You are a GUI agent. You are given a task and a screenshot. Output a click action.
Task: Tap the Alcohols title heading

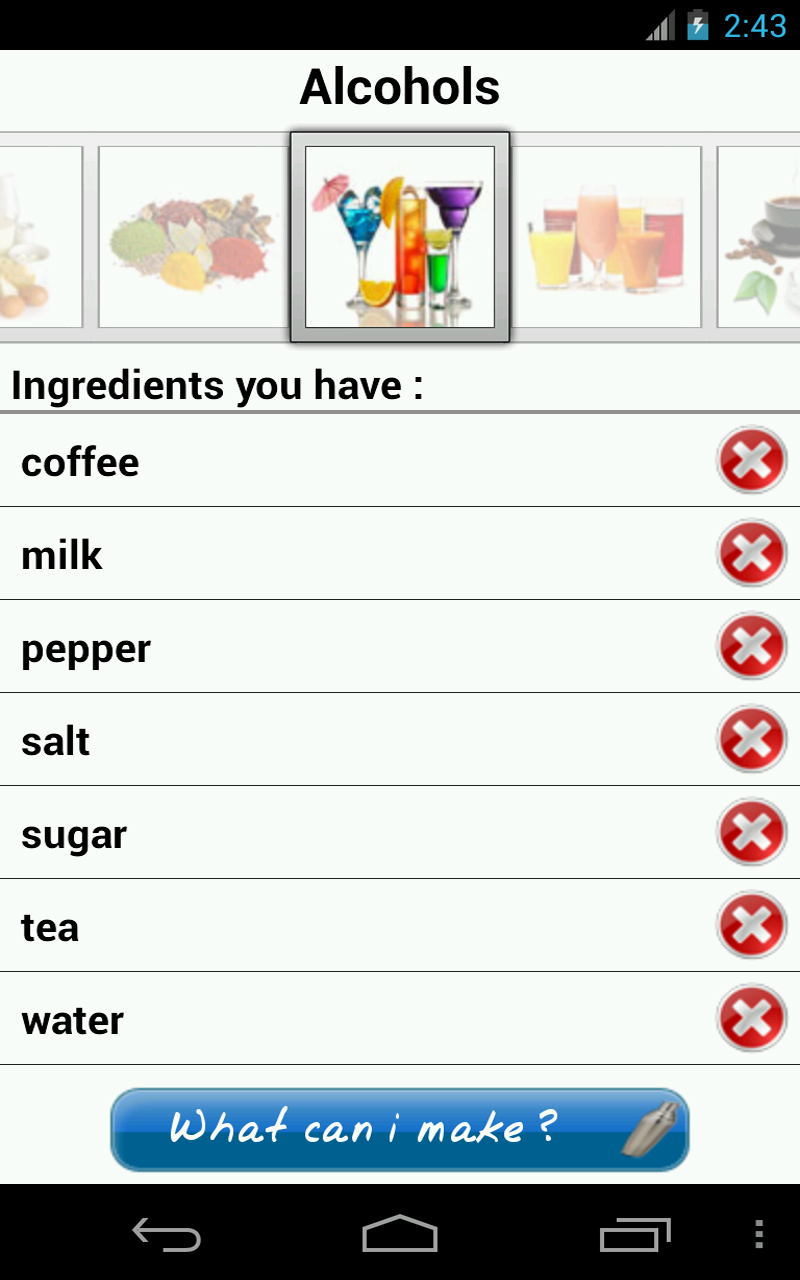click(399, 87)
